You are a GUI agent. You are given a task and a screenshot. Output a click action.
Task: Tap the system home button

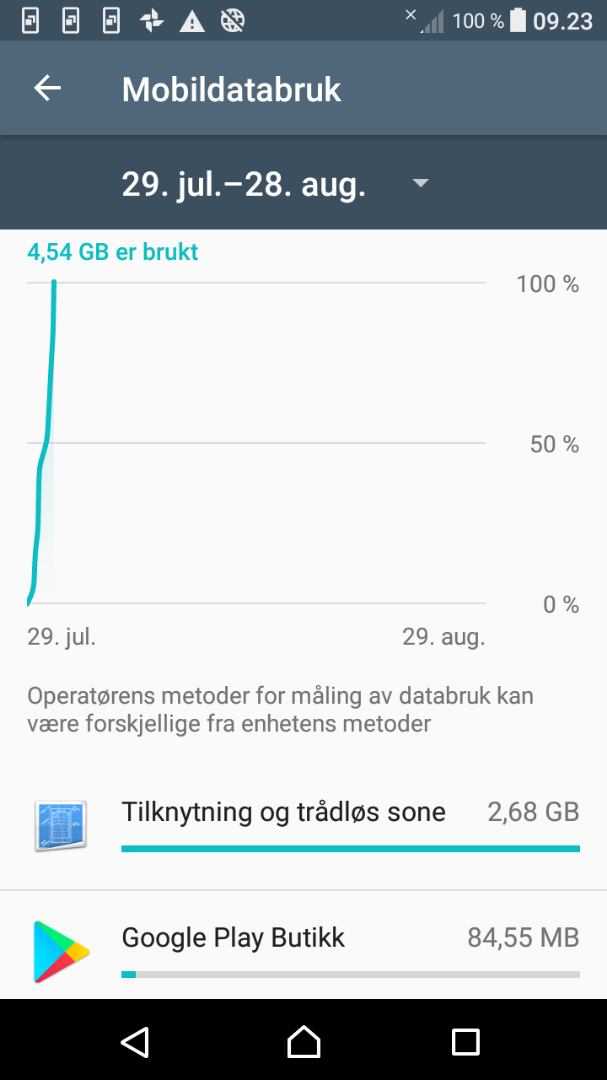304,1041
